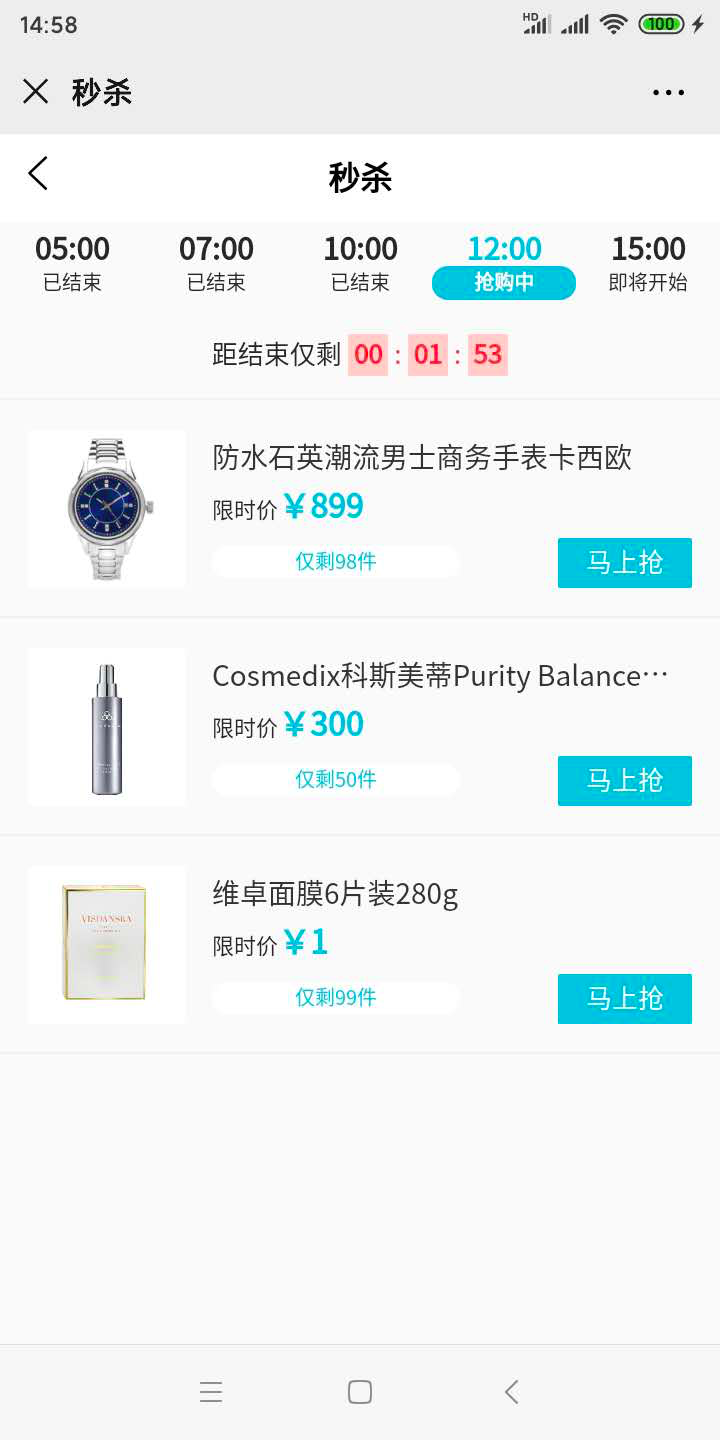Screen dimensions: 720x1440
Task: Open the Cosmedix spray bottle image
Action: (107, 726)
